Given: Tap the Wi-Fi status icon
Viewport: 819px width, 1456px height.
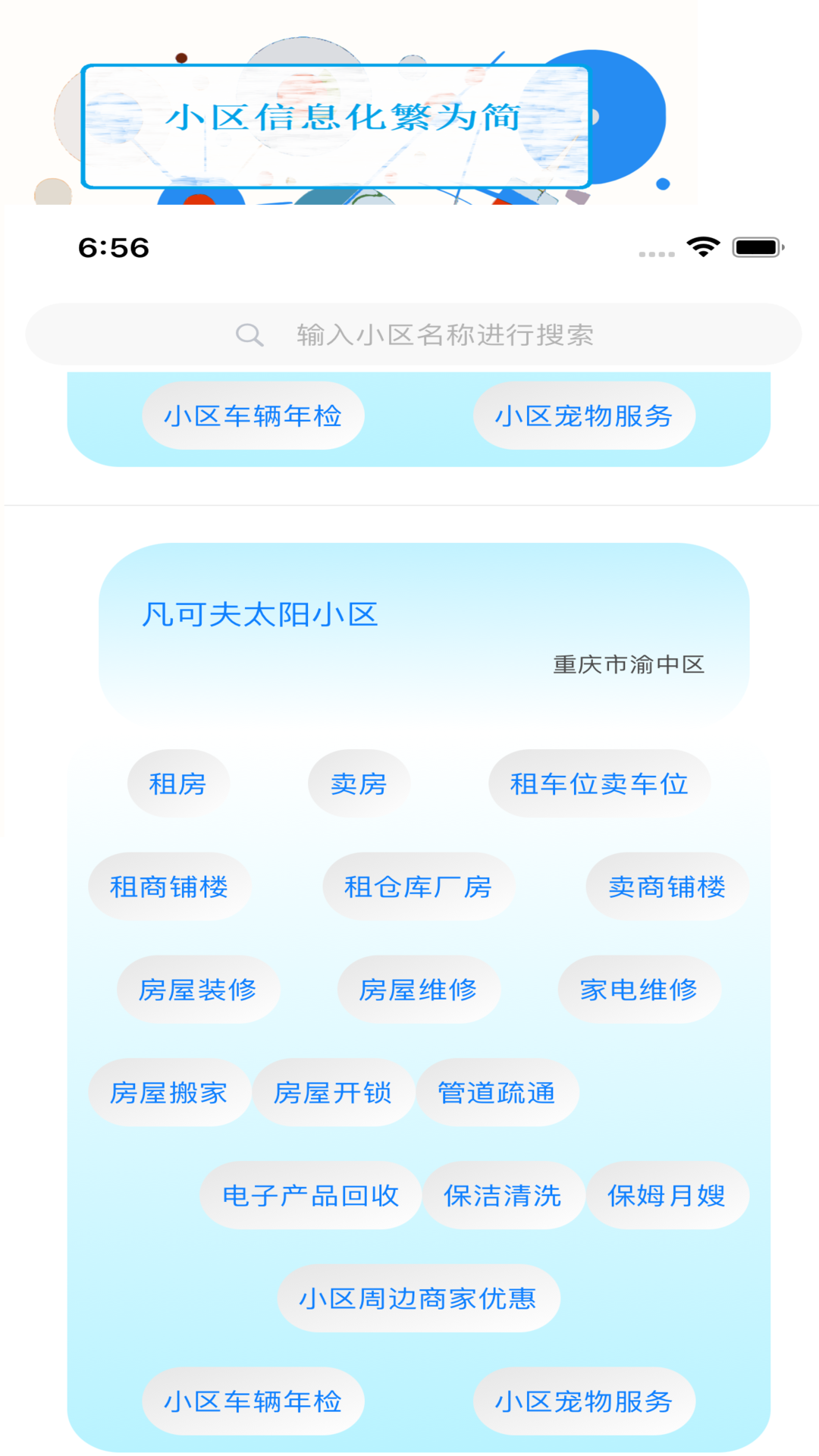Looking at the screenshot, I should (x=701, y=246).
